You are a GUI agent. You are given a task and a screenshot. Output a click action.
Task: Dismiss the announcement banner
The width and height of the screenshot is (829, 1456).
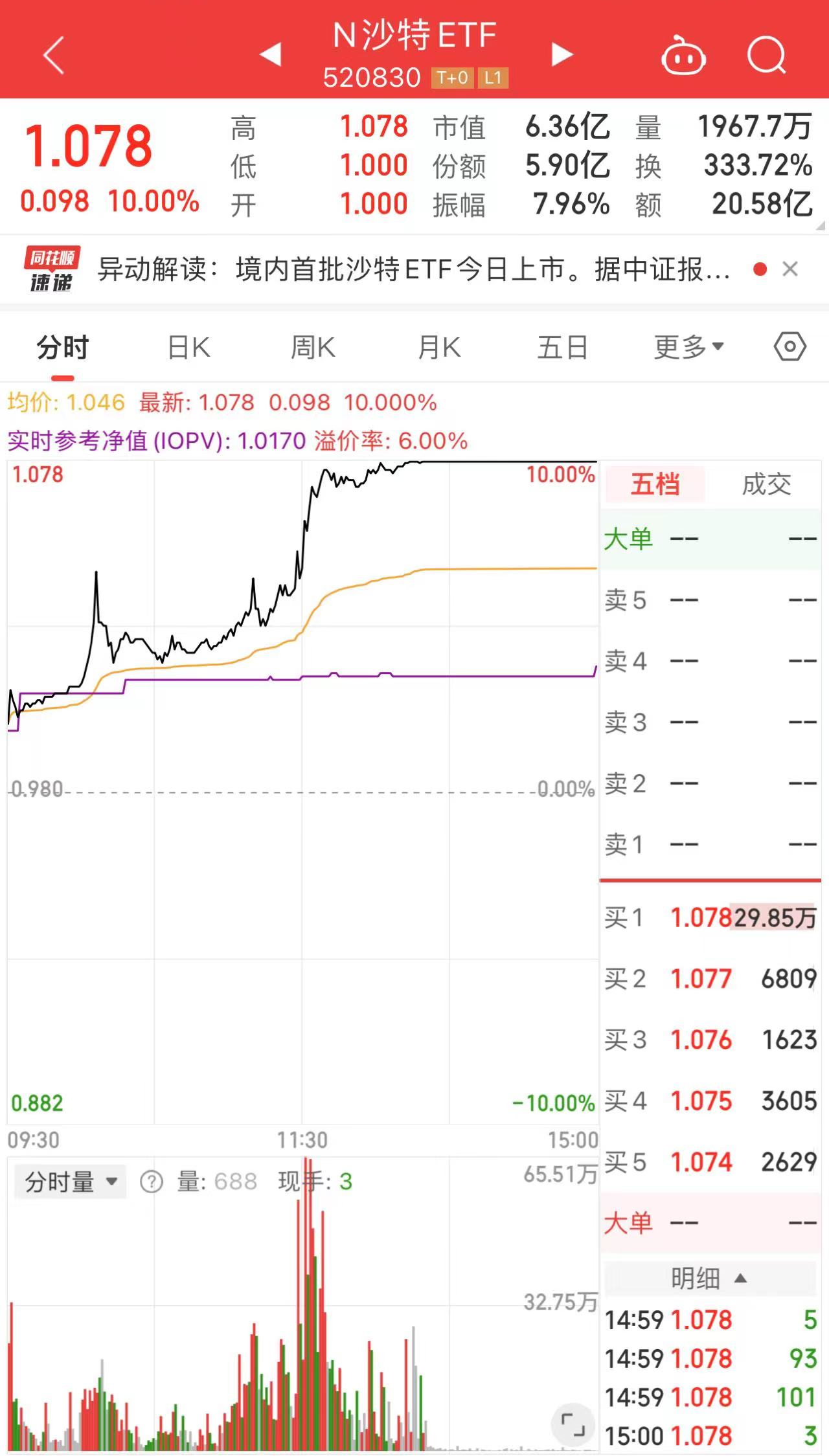tap(791, 269)
